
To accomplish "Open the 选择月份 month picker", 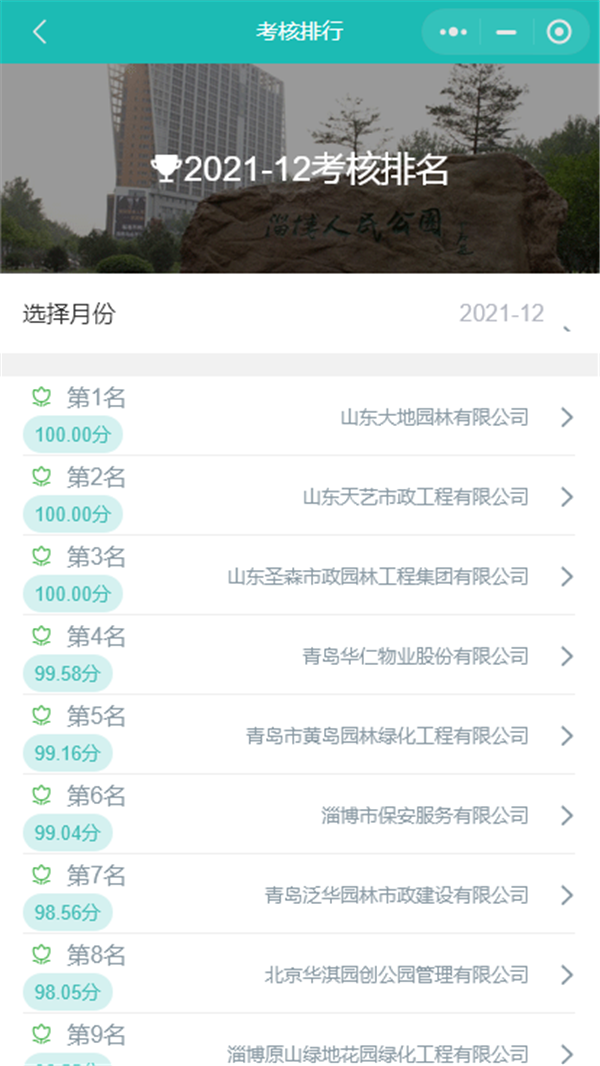I will point(300,314).
